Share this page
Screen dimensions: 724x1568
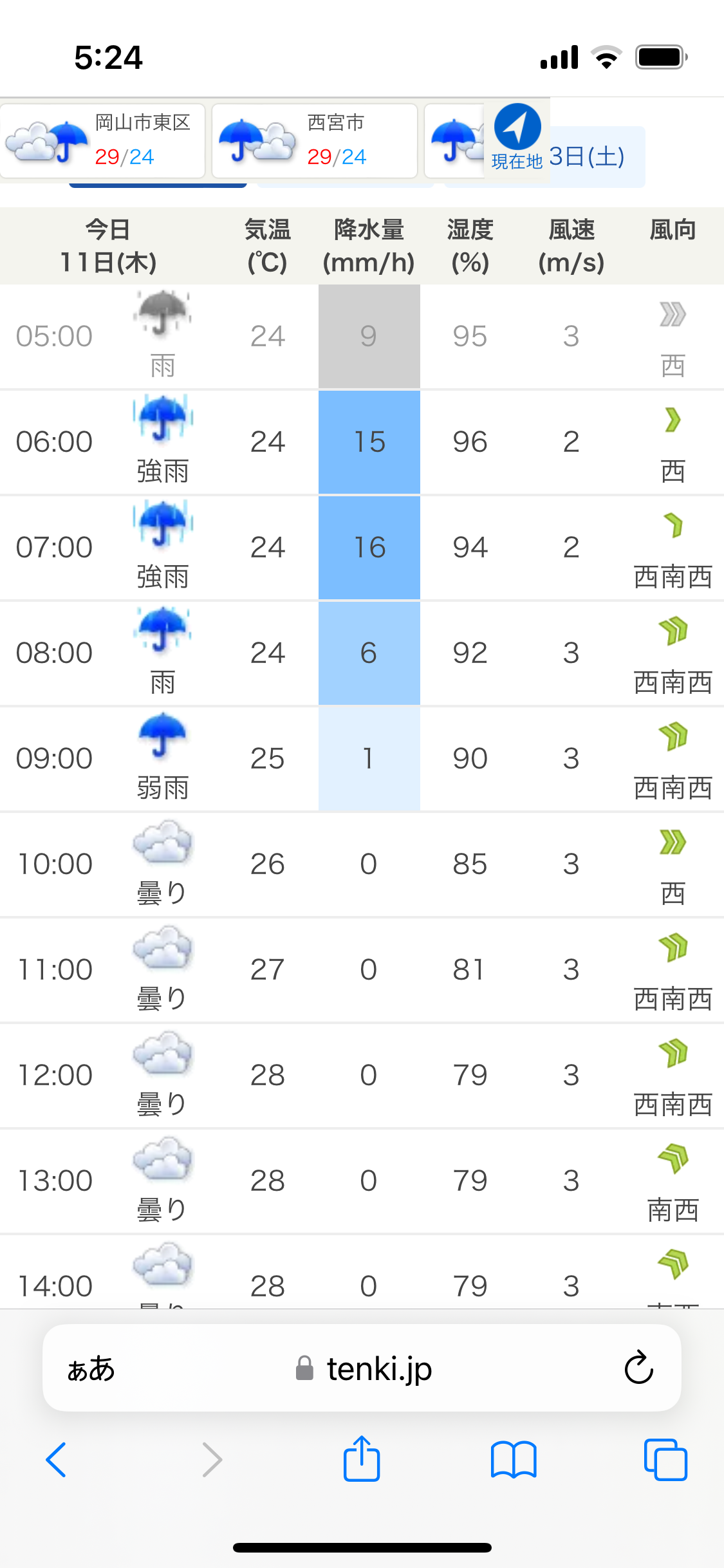[362, 1459]
